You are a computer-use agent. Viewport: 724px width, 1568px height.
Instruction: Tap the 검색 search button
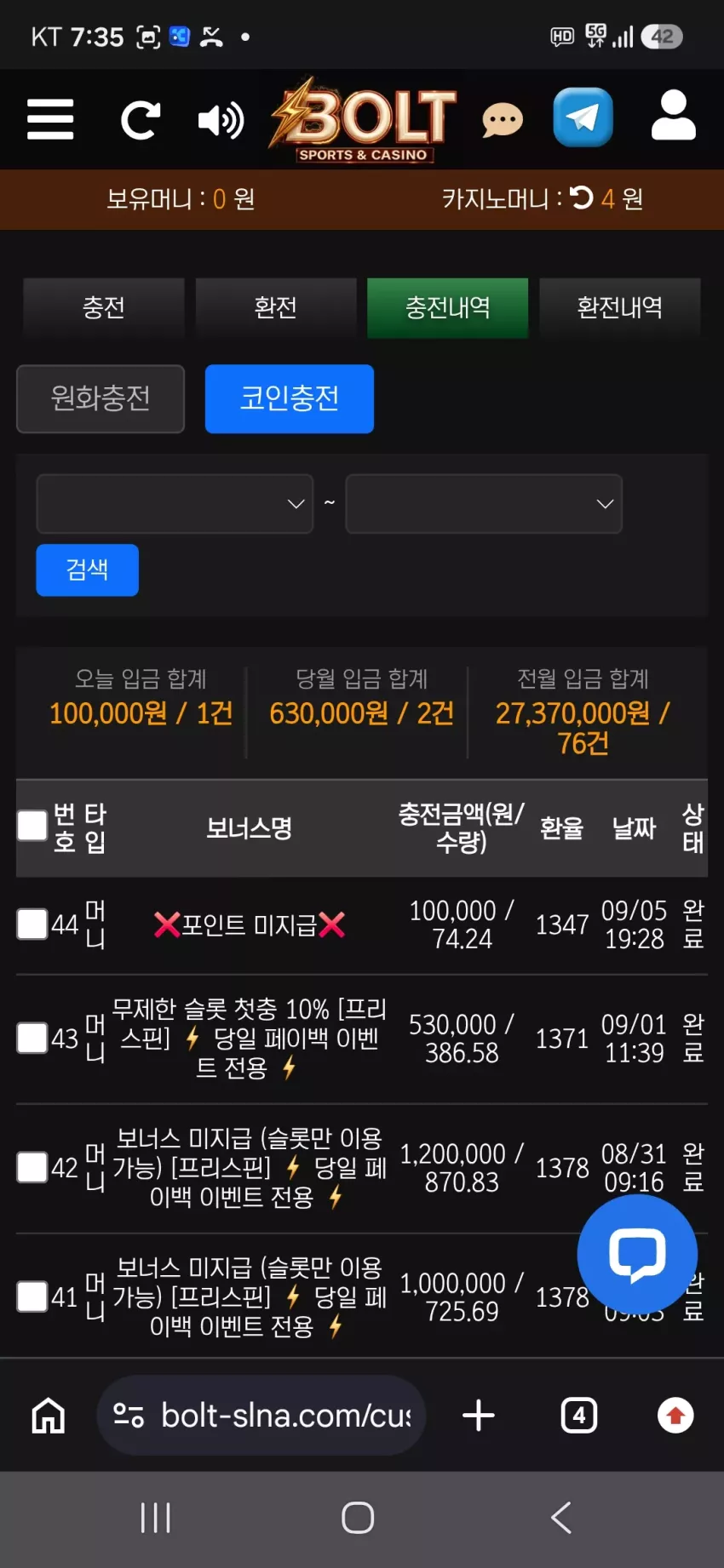tap(87, 569)
